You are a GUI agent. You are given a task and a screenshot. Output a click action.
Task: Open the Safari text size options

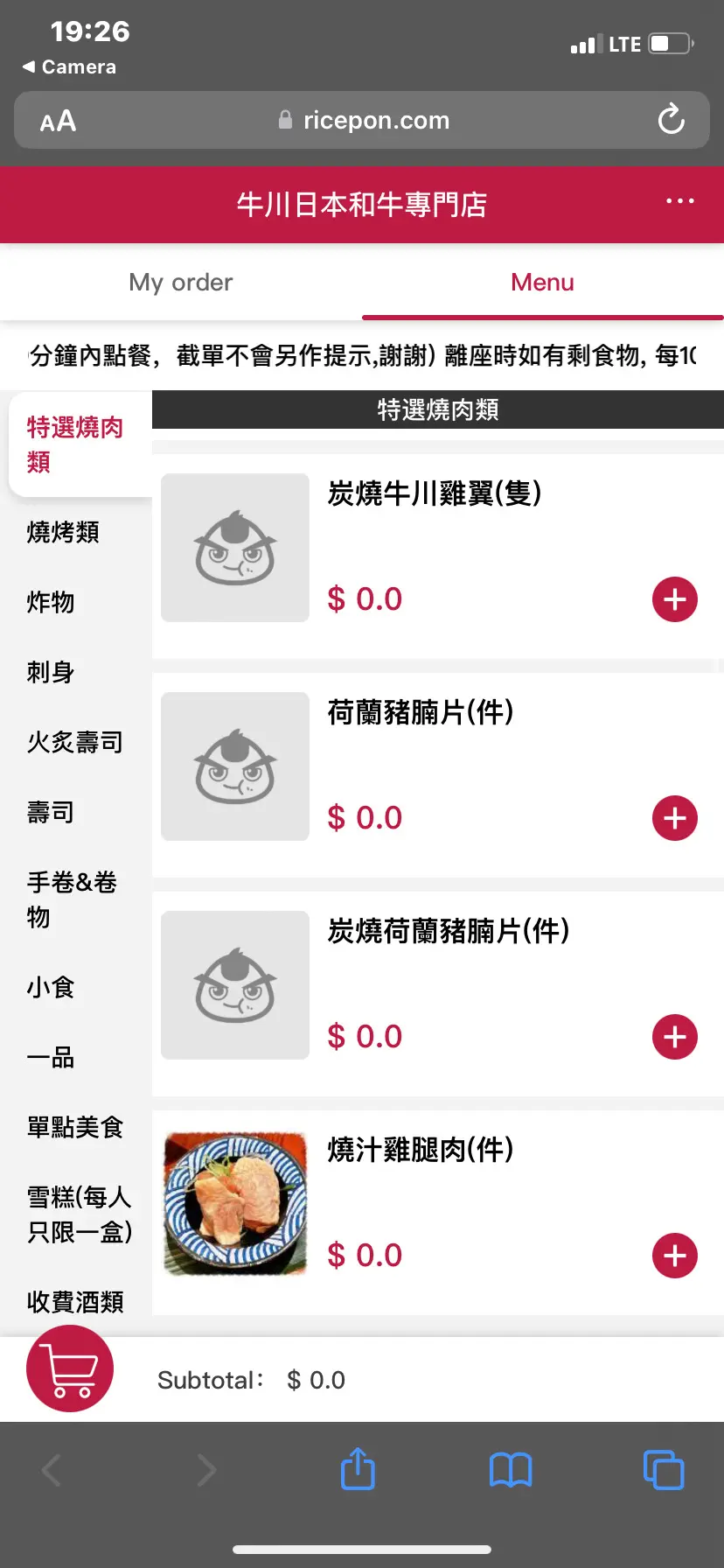coord(58,121)
